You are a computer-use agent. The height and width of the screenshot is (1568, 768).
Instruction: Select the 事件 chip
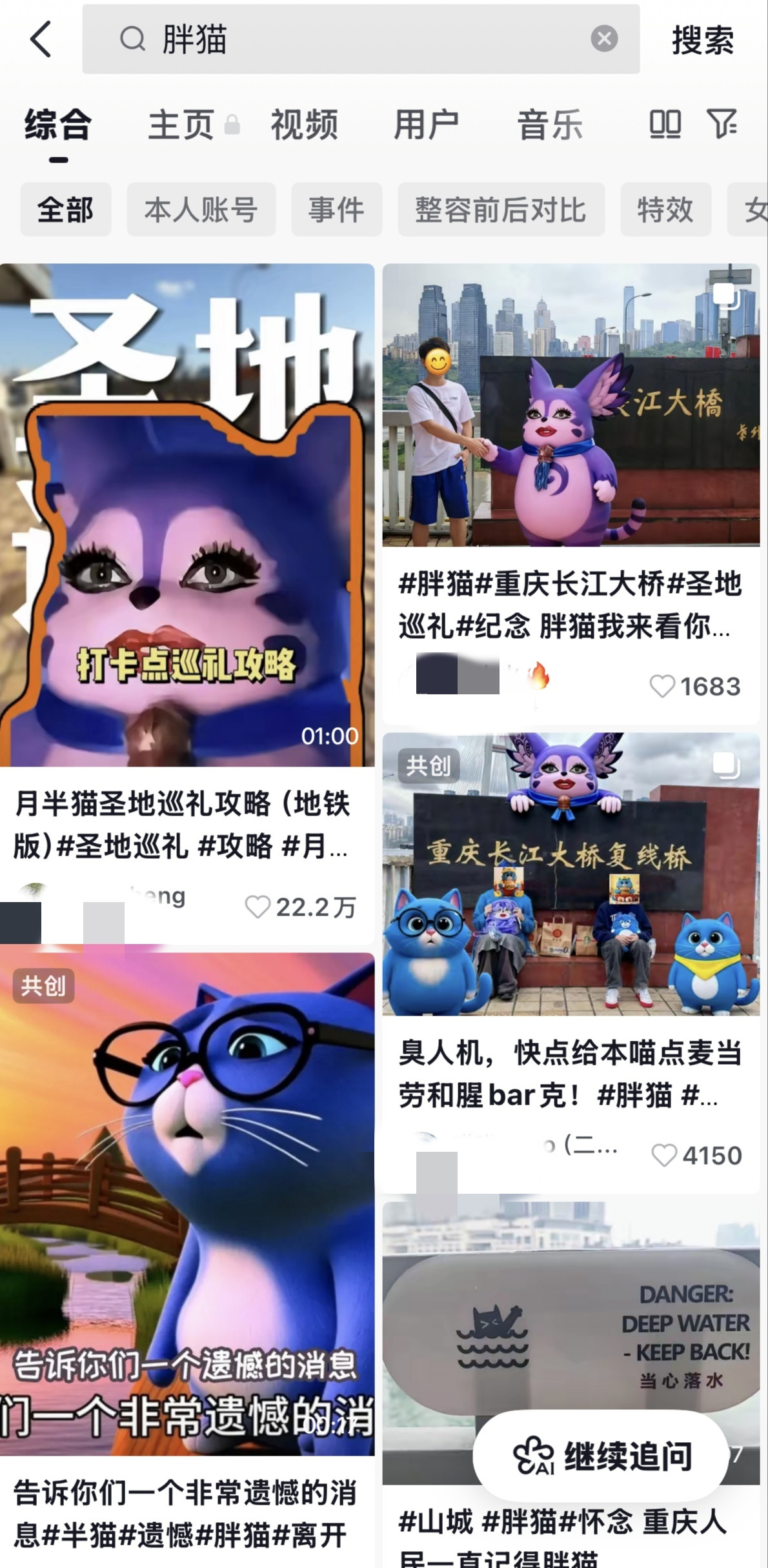(336, 210)
